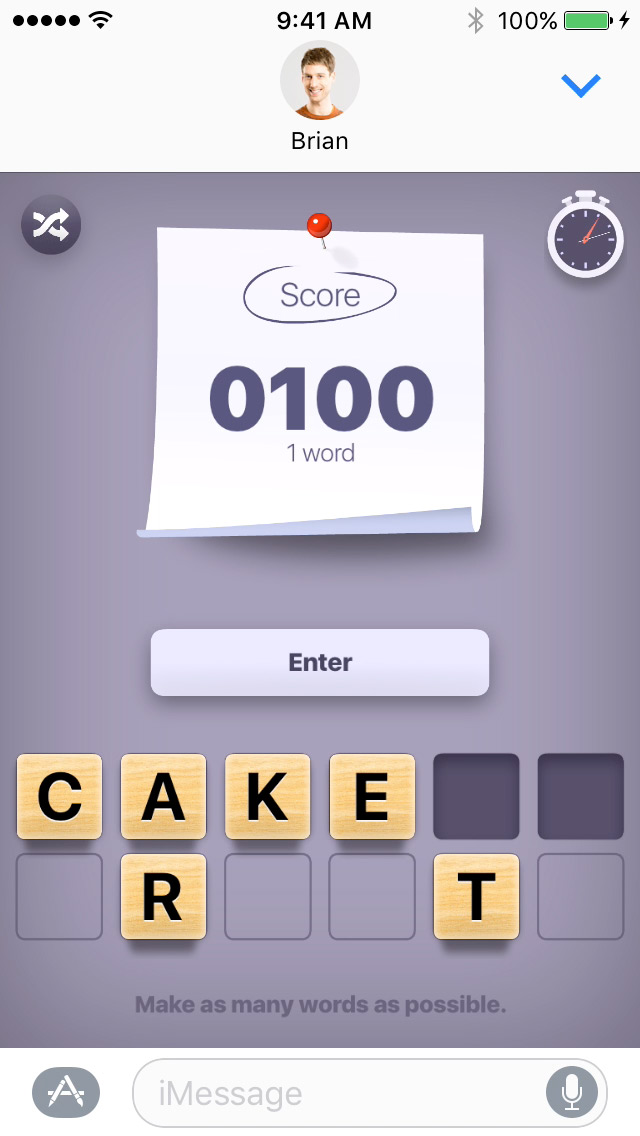640x1136 pixels.
Task: Start voice dictation with the microphone
Action: tap(572, 1092)
